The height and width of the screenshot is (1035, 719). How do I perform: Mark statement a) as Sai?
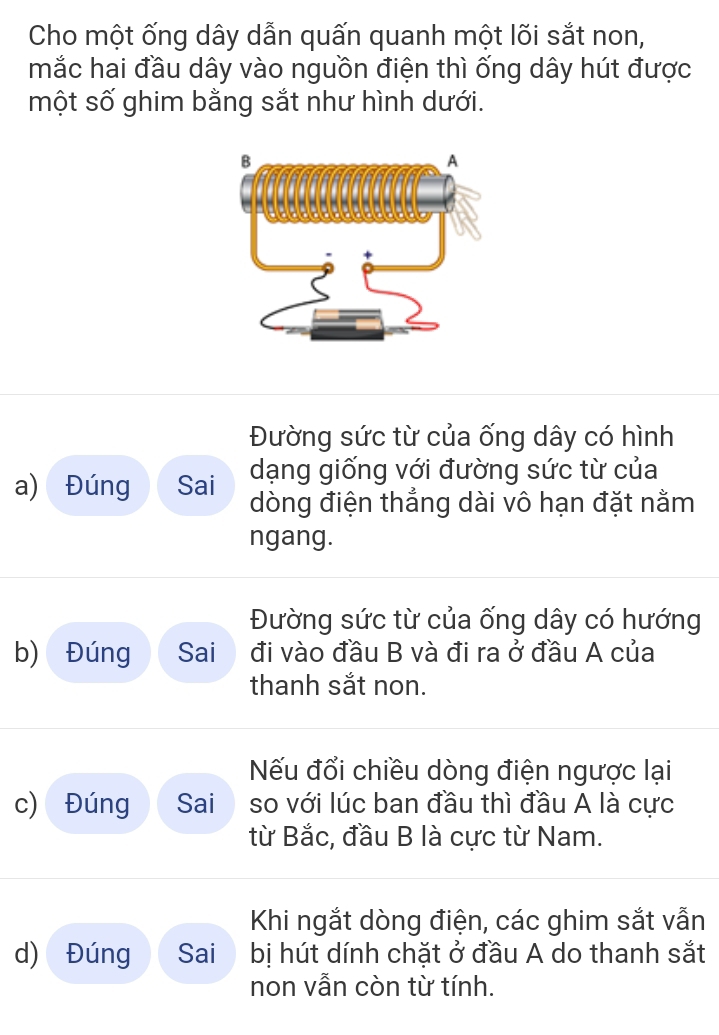tap(196, 486)
